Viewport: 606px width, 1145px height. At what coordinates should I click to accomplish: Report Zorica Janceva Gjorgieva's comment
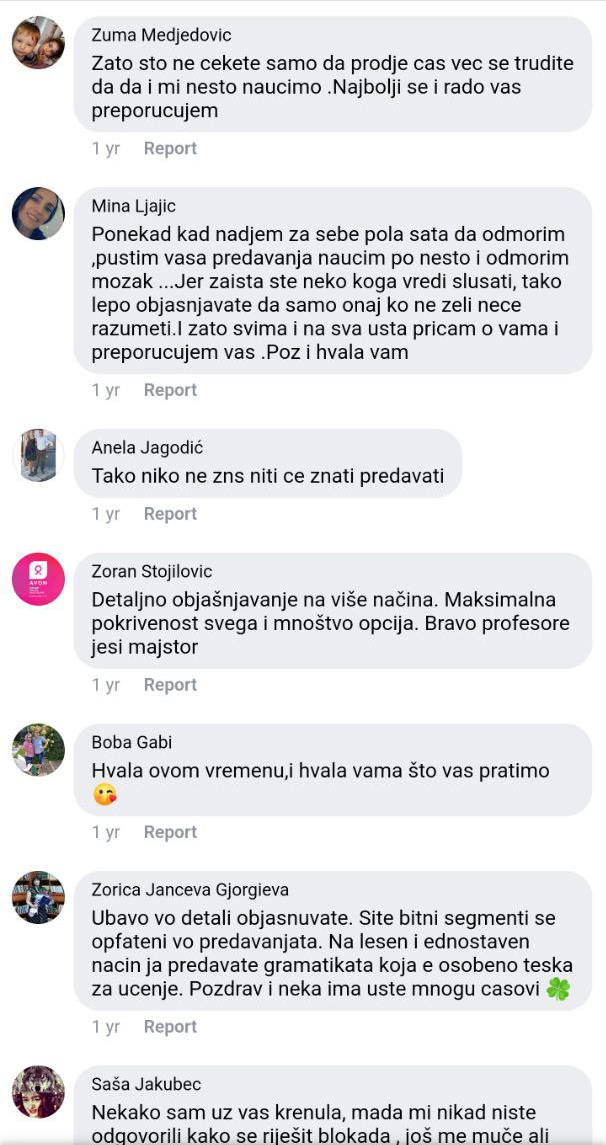[x=170, y=1027]
